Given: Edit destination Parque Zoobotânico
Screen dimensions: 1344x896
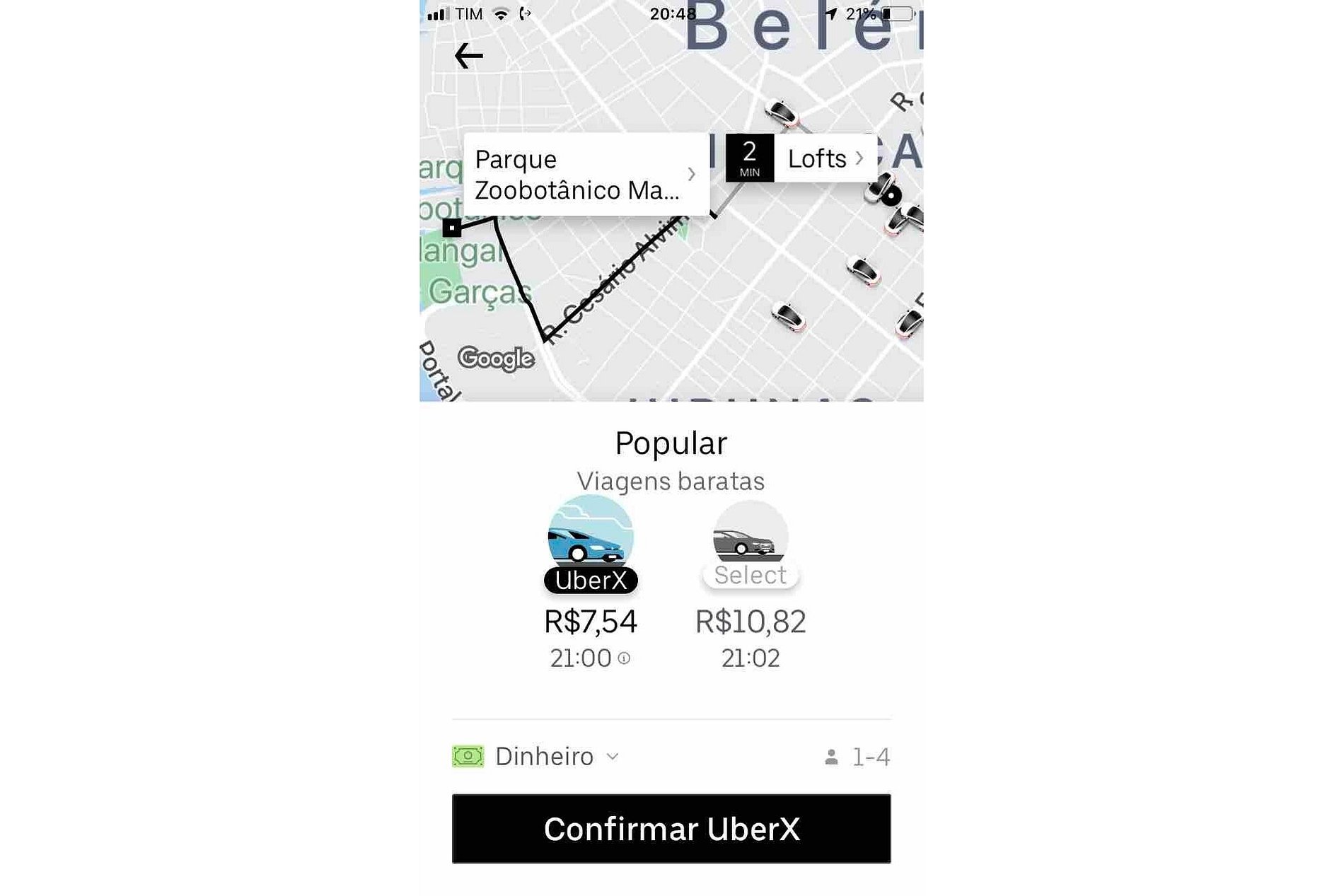Looking at the screenshot, I should (x=586, y=175).
